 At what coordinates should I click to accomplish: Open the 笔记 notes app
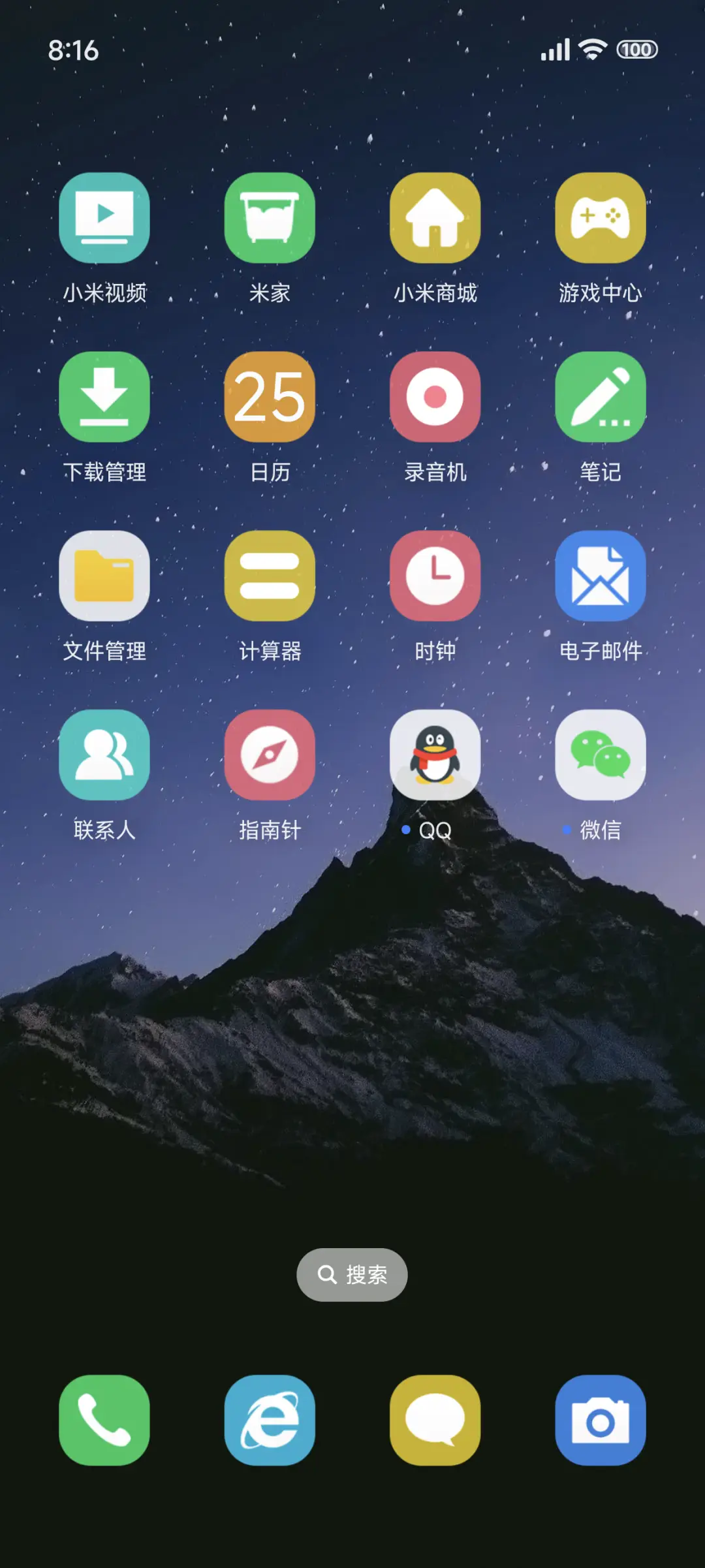601,396
